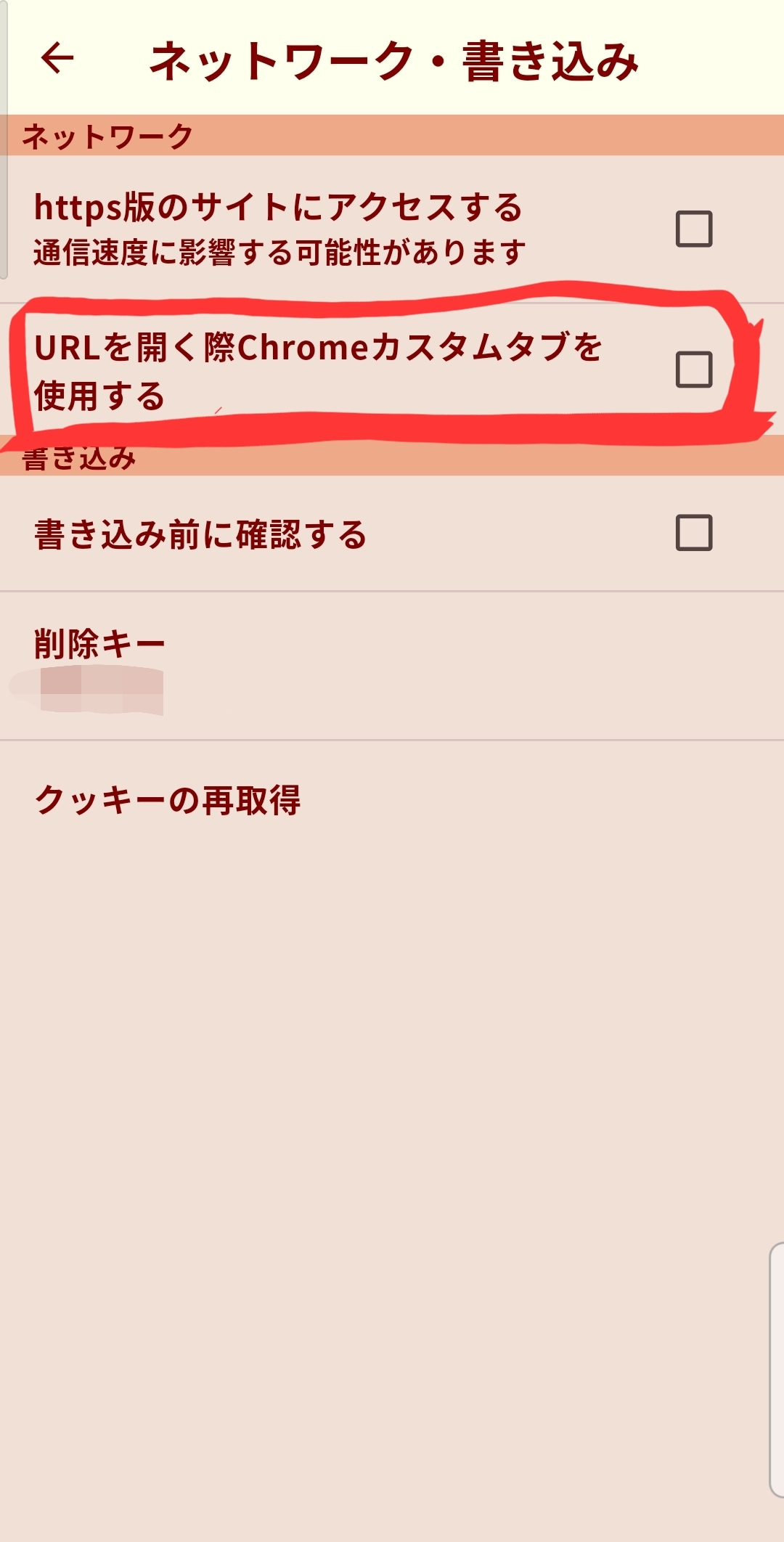Go back using the arrow icon

57,58
